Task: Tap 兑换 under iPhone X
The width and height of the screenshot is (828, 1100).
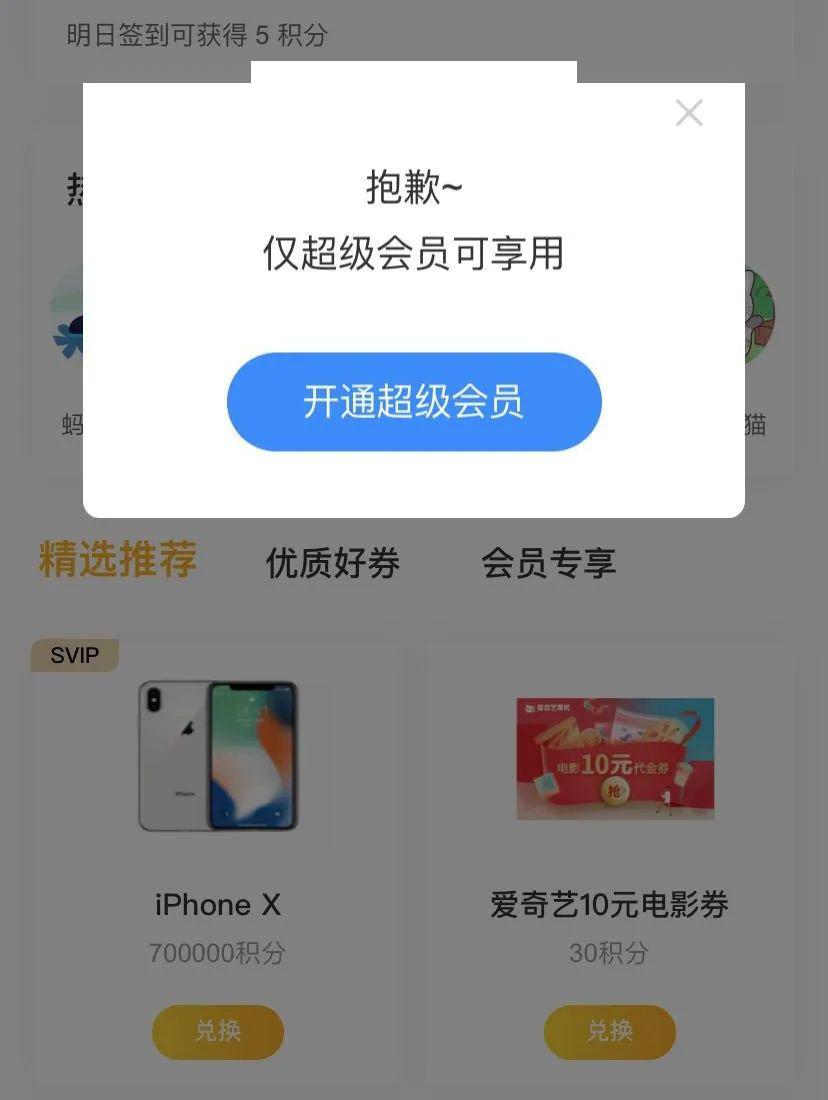Action: tap(218, 1031)
